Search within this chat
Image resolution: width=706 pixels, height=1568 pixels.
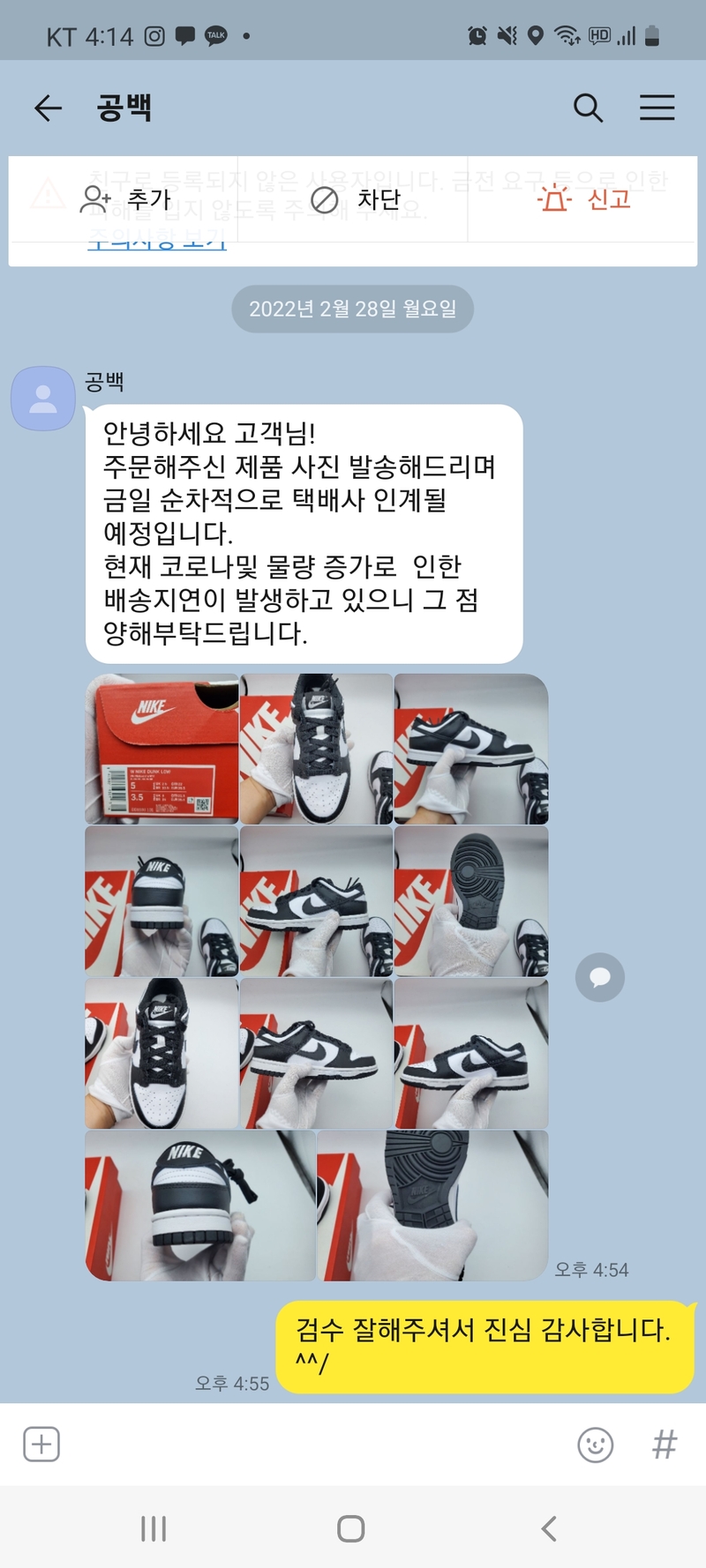[x=588, y=108]
